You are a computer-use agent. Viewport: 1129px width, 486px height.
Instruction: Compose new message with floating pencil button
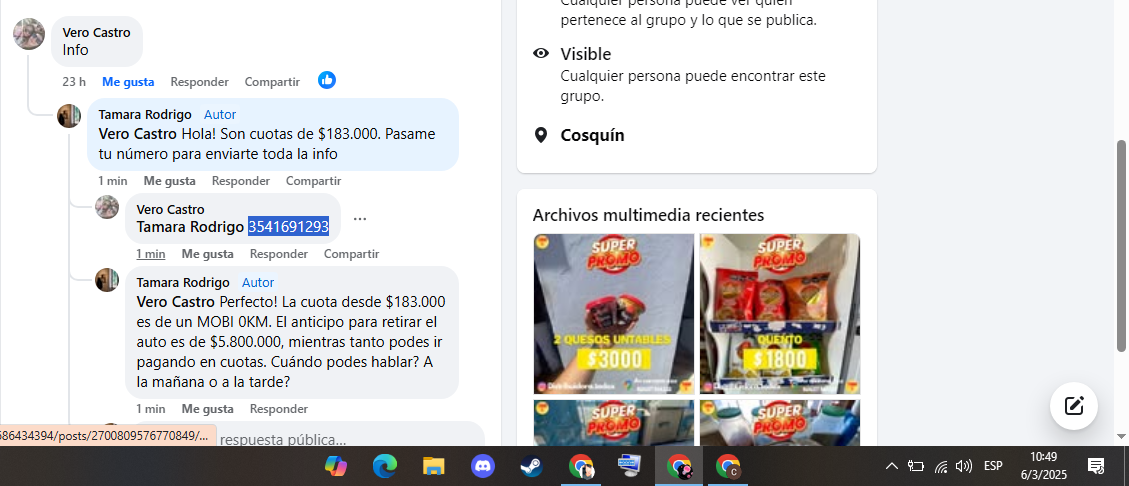(1073, 405)
